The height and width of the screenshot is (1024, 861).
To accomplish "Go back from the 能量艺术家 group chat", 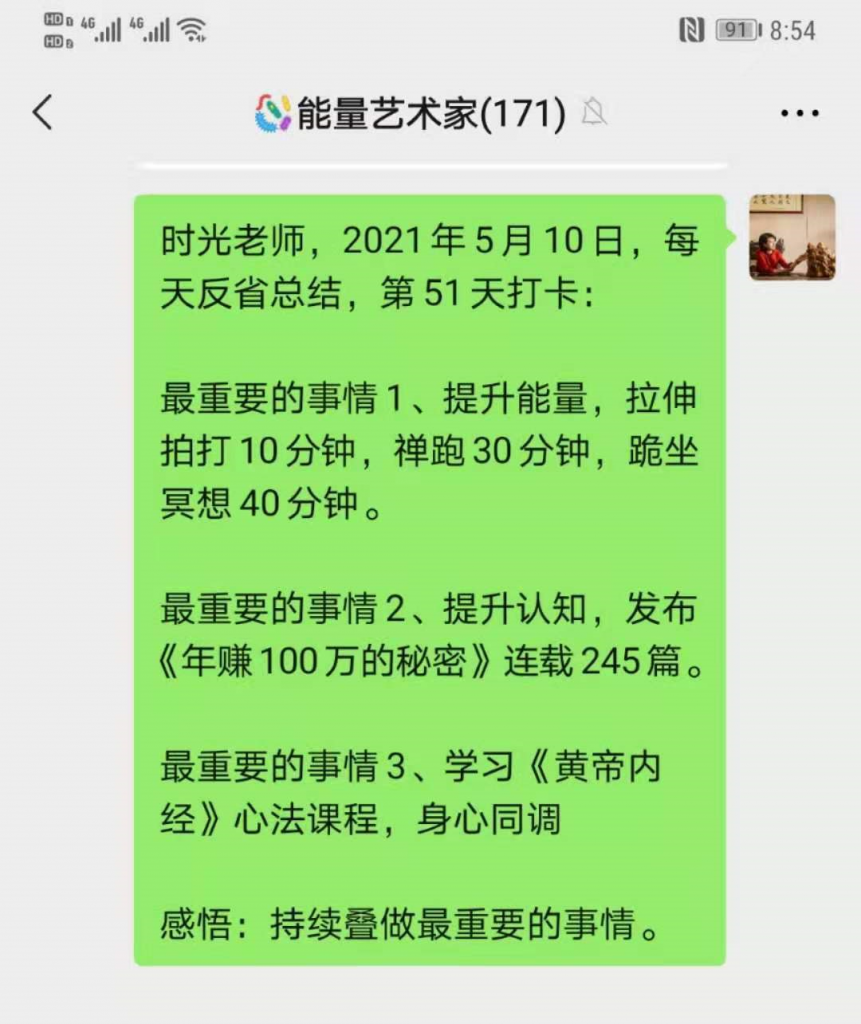I will point(42,113).
